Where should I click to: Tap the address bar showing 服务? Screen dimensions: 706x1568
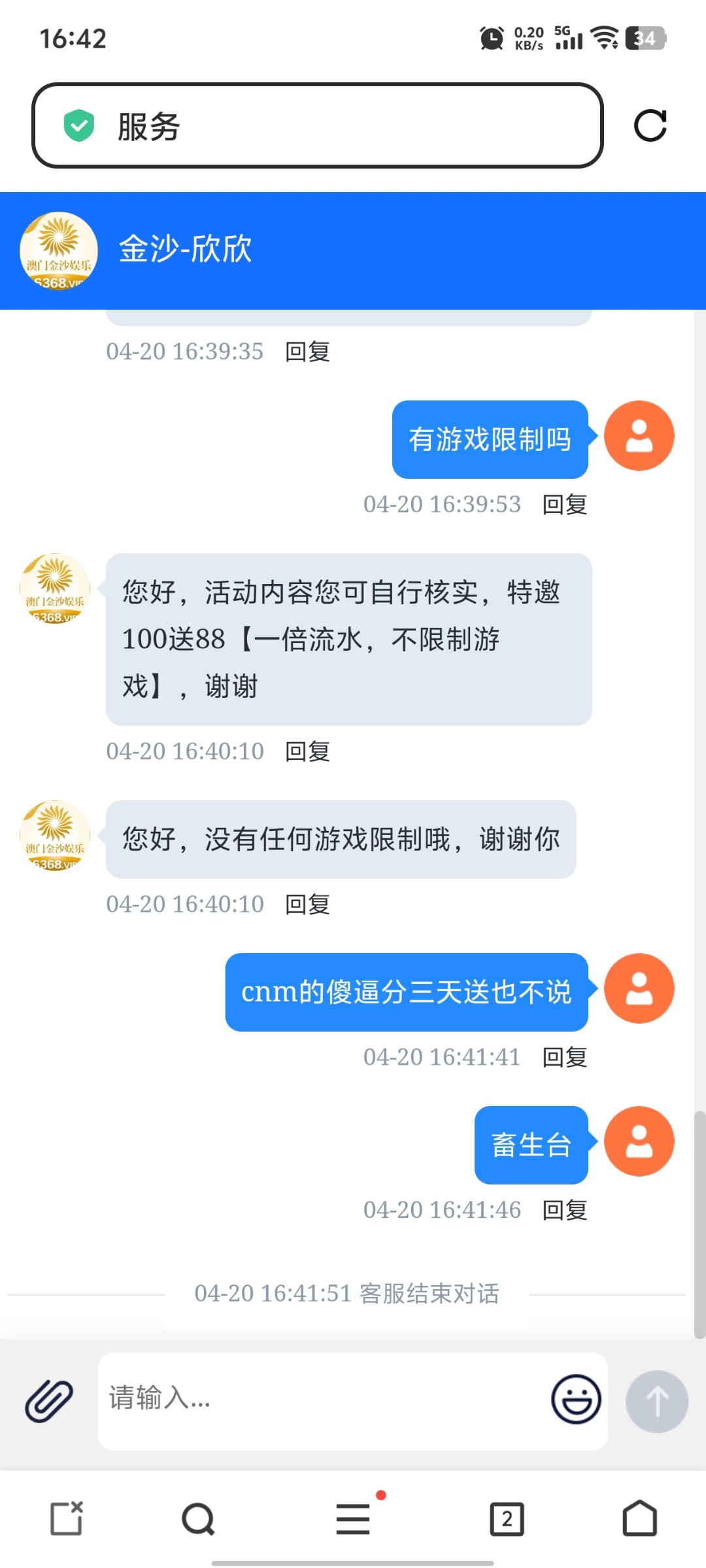click(317, 125)
